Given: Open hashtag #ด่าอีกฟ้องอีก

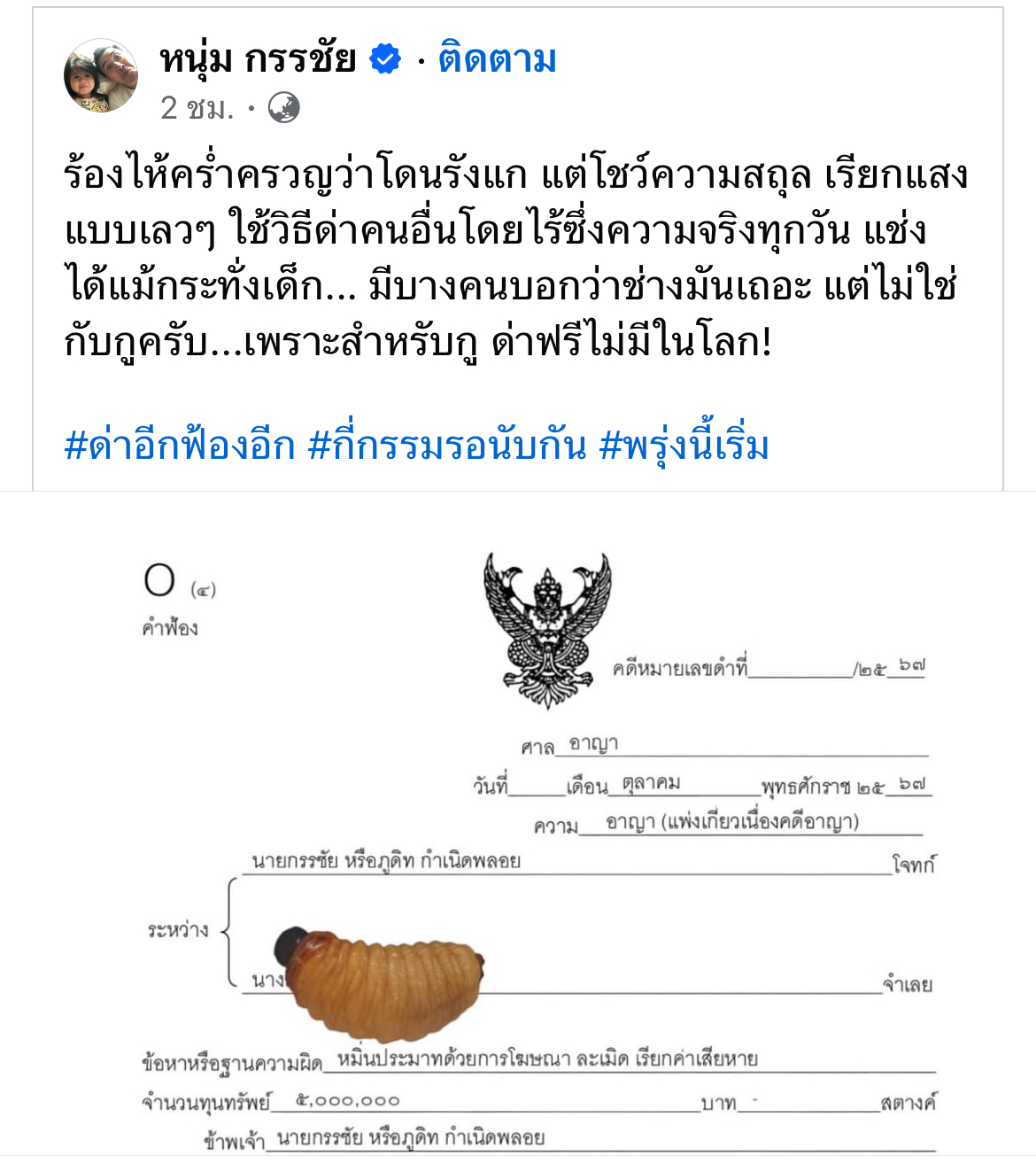Looking at the screenshot, I should pyautogui.click(x=180, y=445).
